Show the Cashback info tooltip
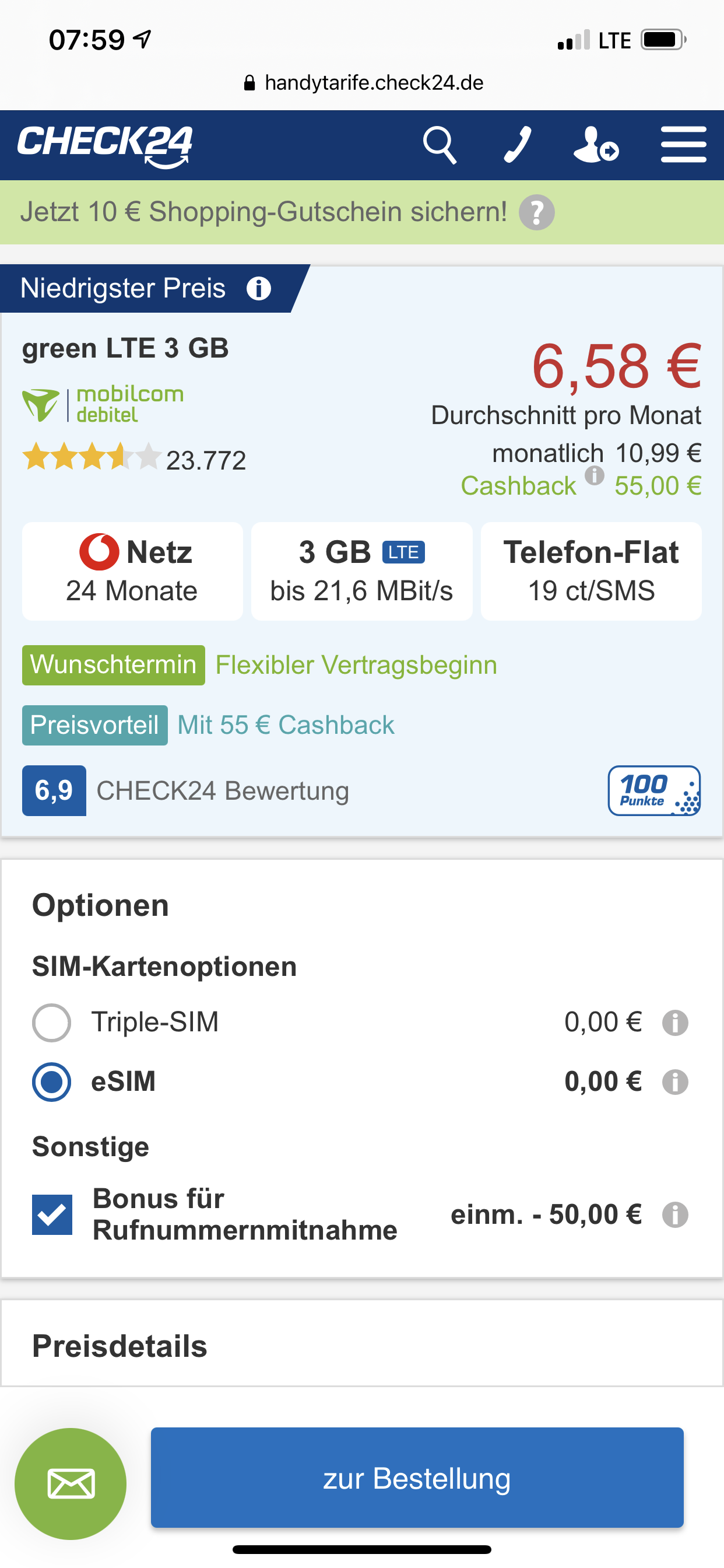The height and width of the screenshot is (1568, 724). click(x=595, y=475)
